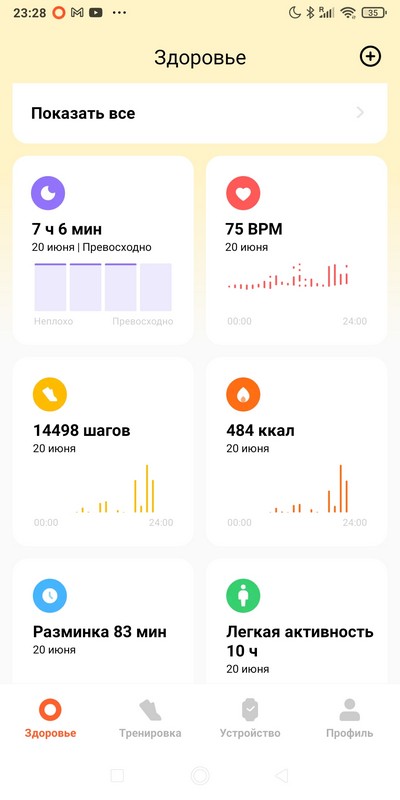Open the Разминка 83 мин card
Image resolution: width=400 pixels, height=800 pixels.
coord(103,621)
